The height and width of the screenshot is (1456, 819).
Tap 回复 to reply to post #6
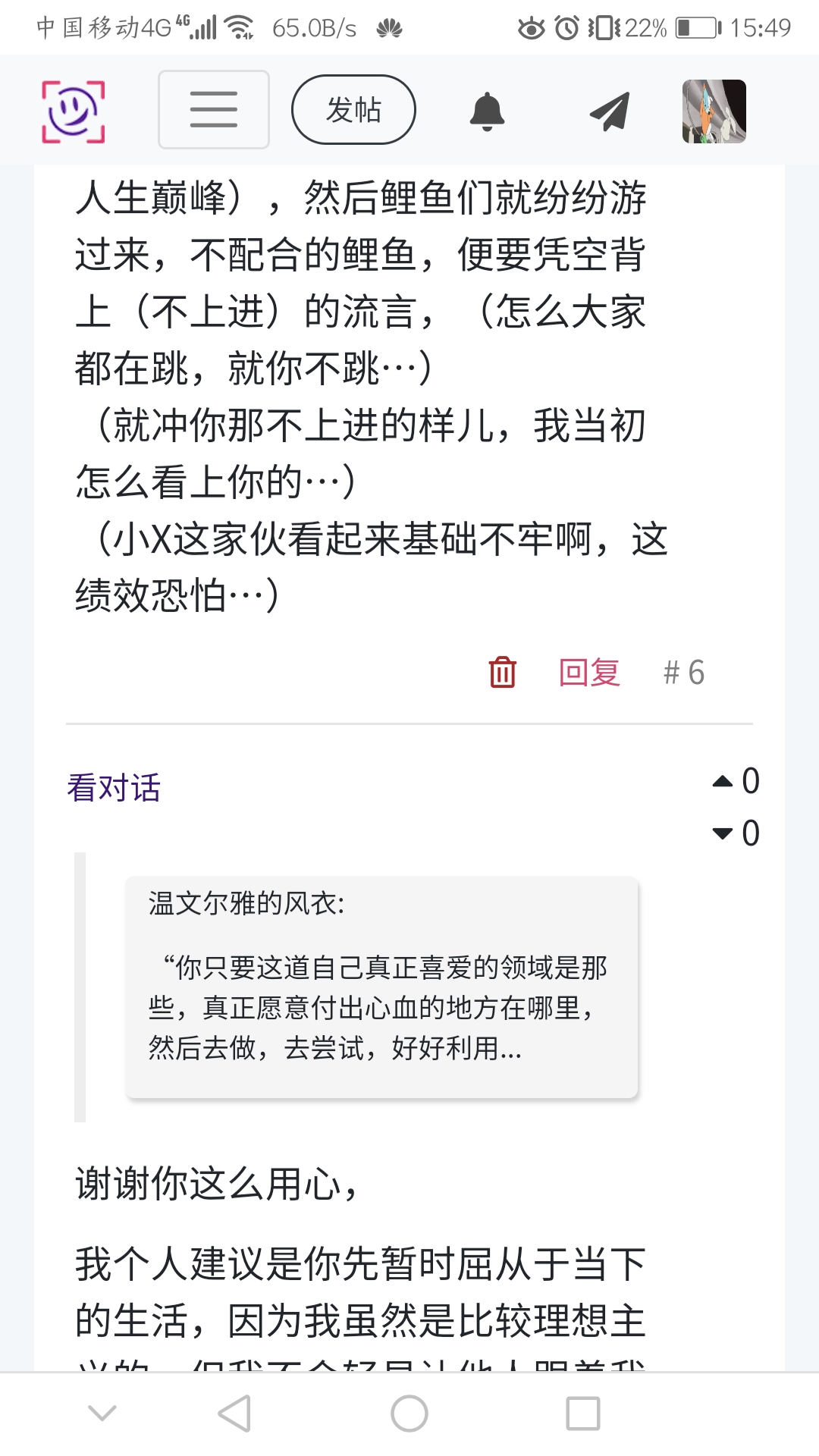589,672
